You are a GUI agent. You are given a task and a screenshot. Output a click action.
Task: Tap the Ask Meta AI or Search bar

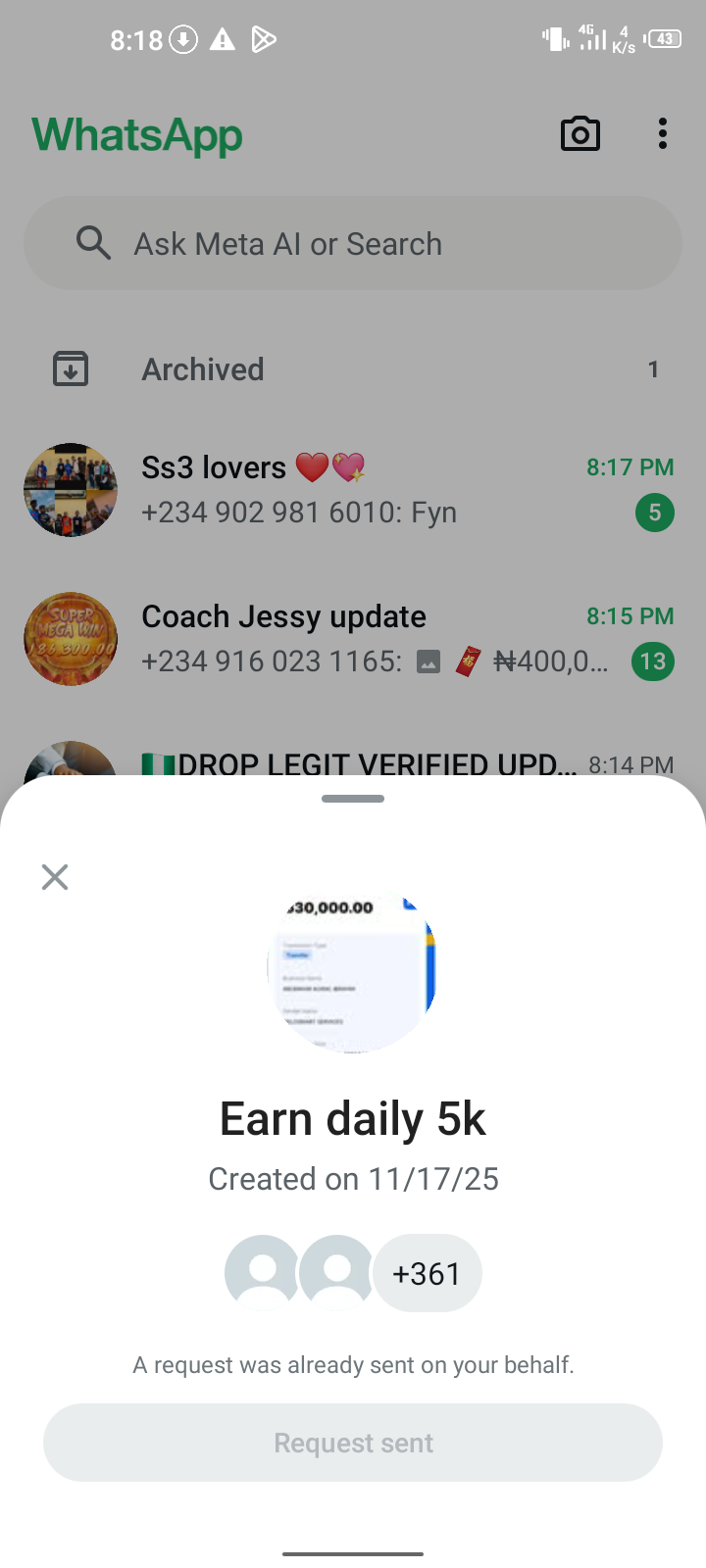pyautogui.click(x=353, y=243)
